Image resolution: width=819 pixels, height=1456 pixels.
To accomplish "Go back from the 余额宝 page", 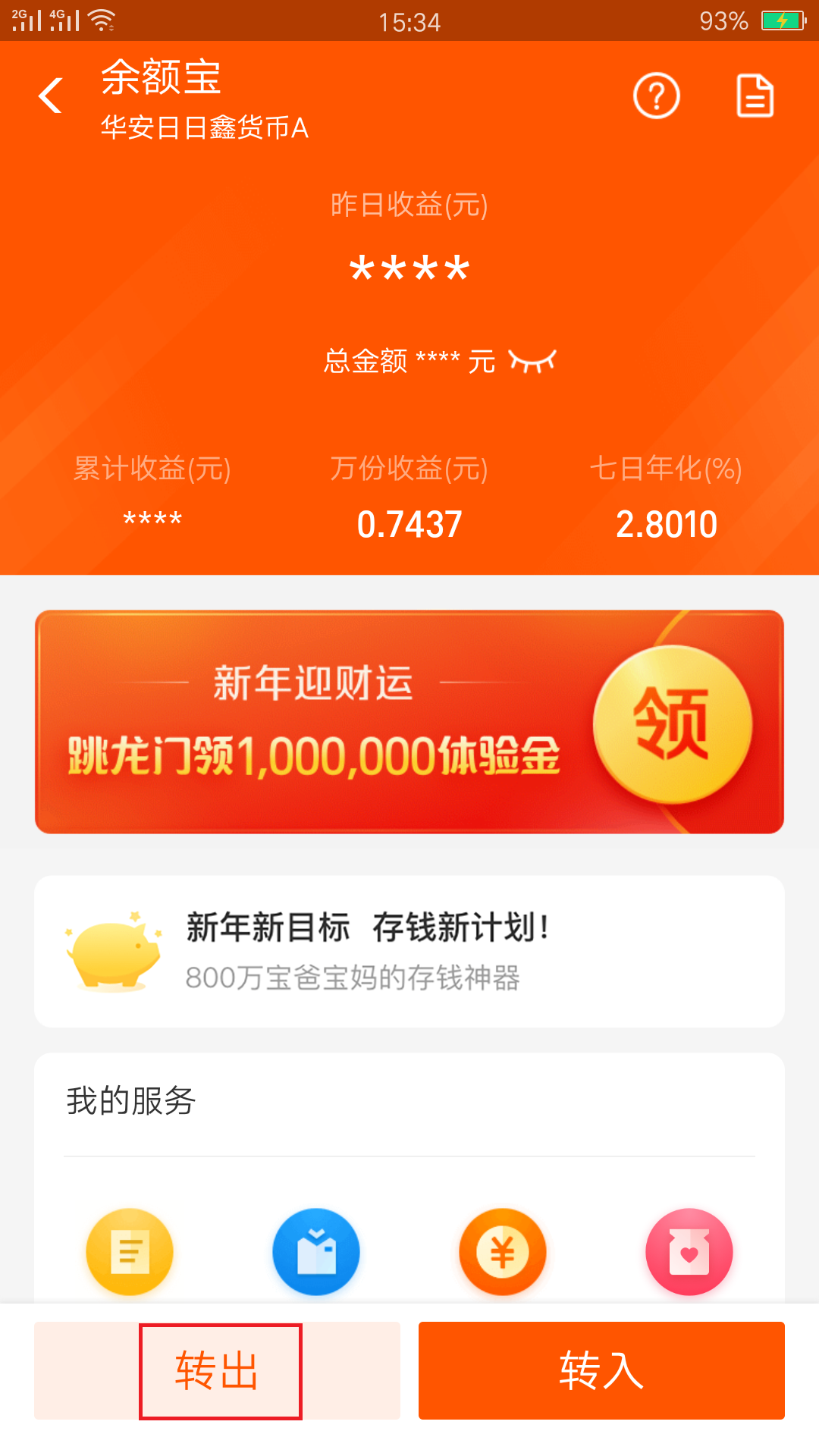I will (x=50, y=96).
